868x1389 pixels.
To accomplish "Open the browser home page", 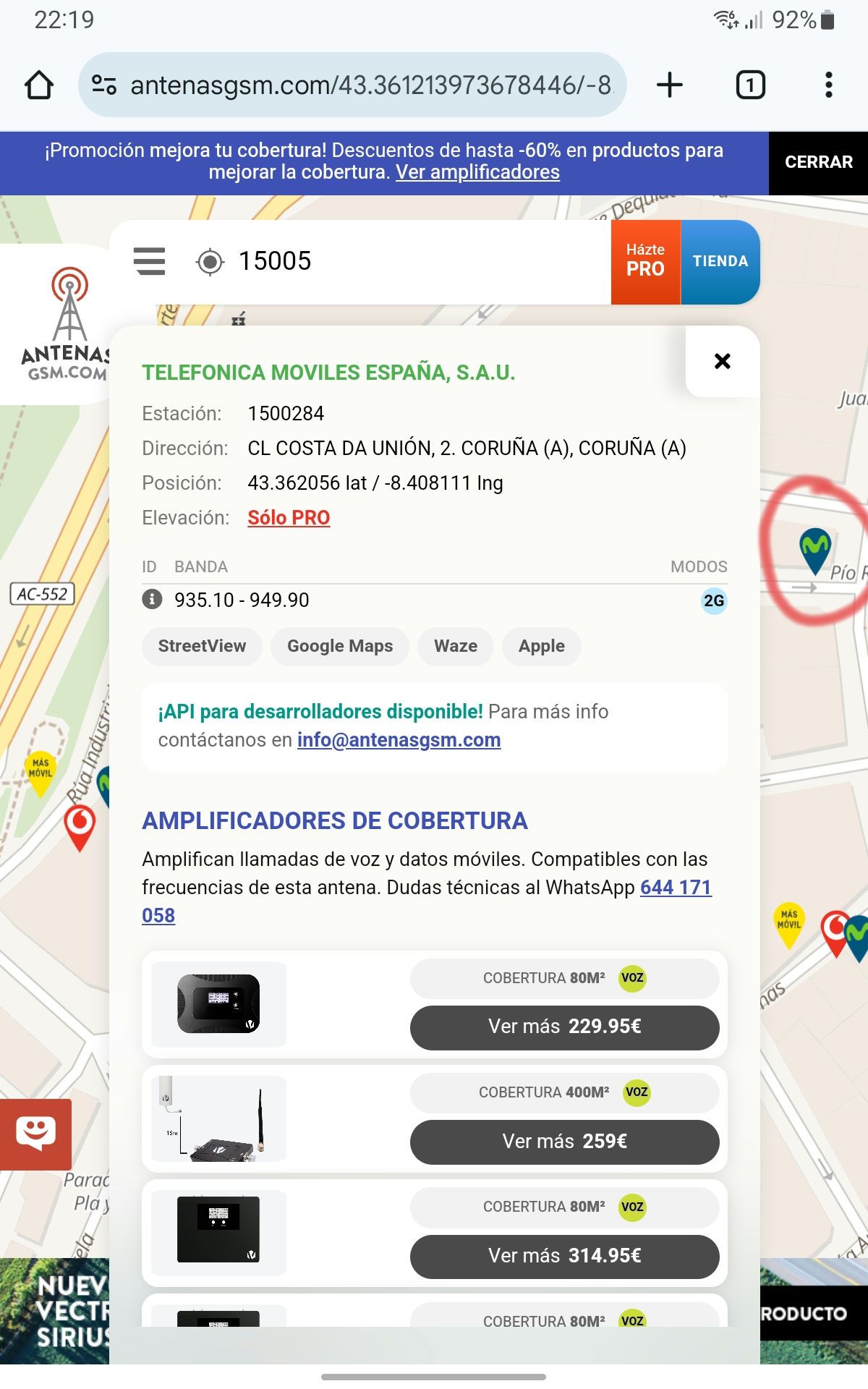I will (x=39, y=85).
